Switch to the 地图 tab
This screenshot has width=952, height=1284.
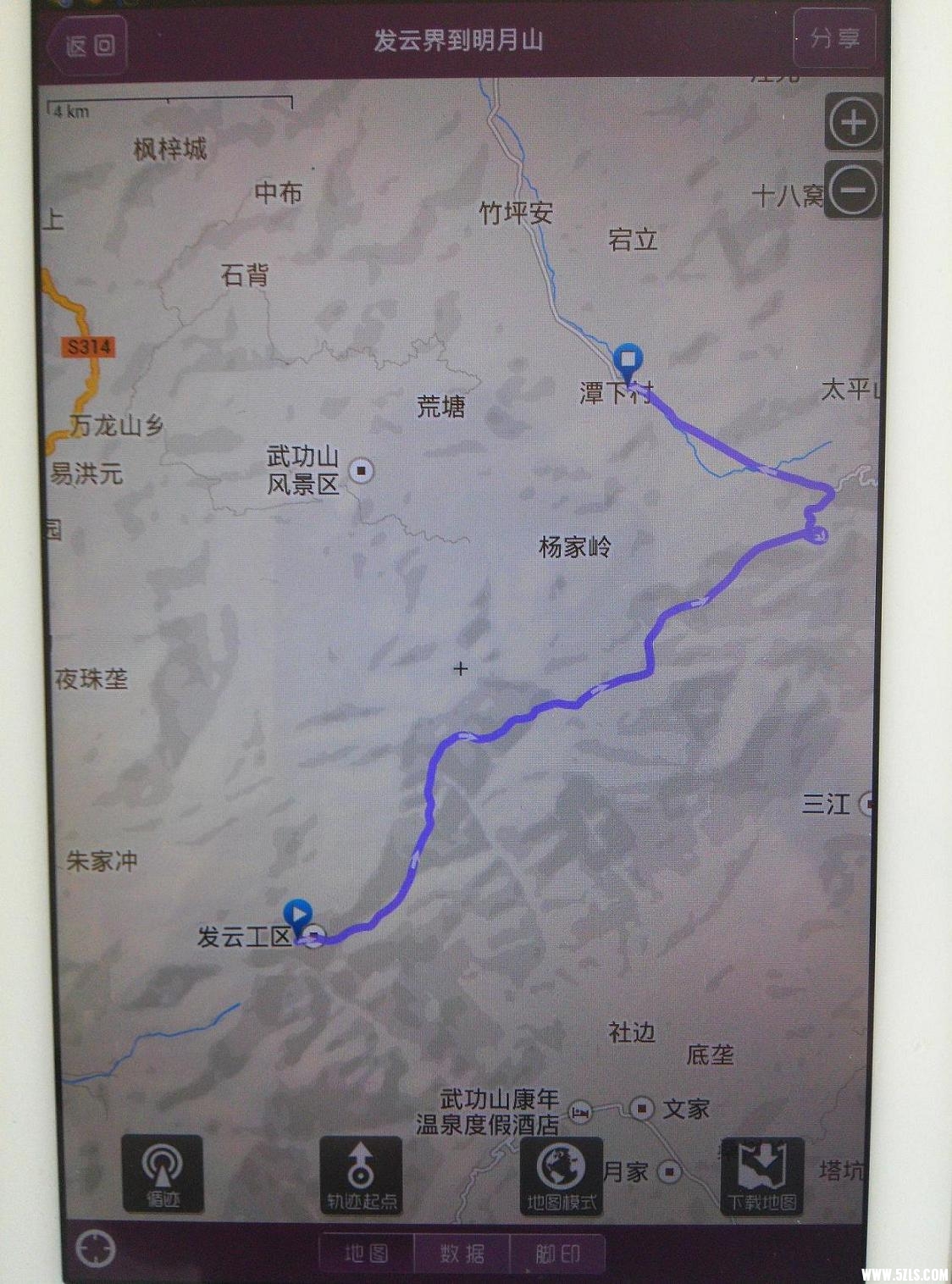[367, 1254]
